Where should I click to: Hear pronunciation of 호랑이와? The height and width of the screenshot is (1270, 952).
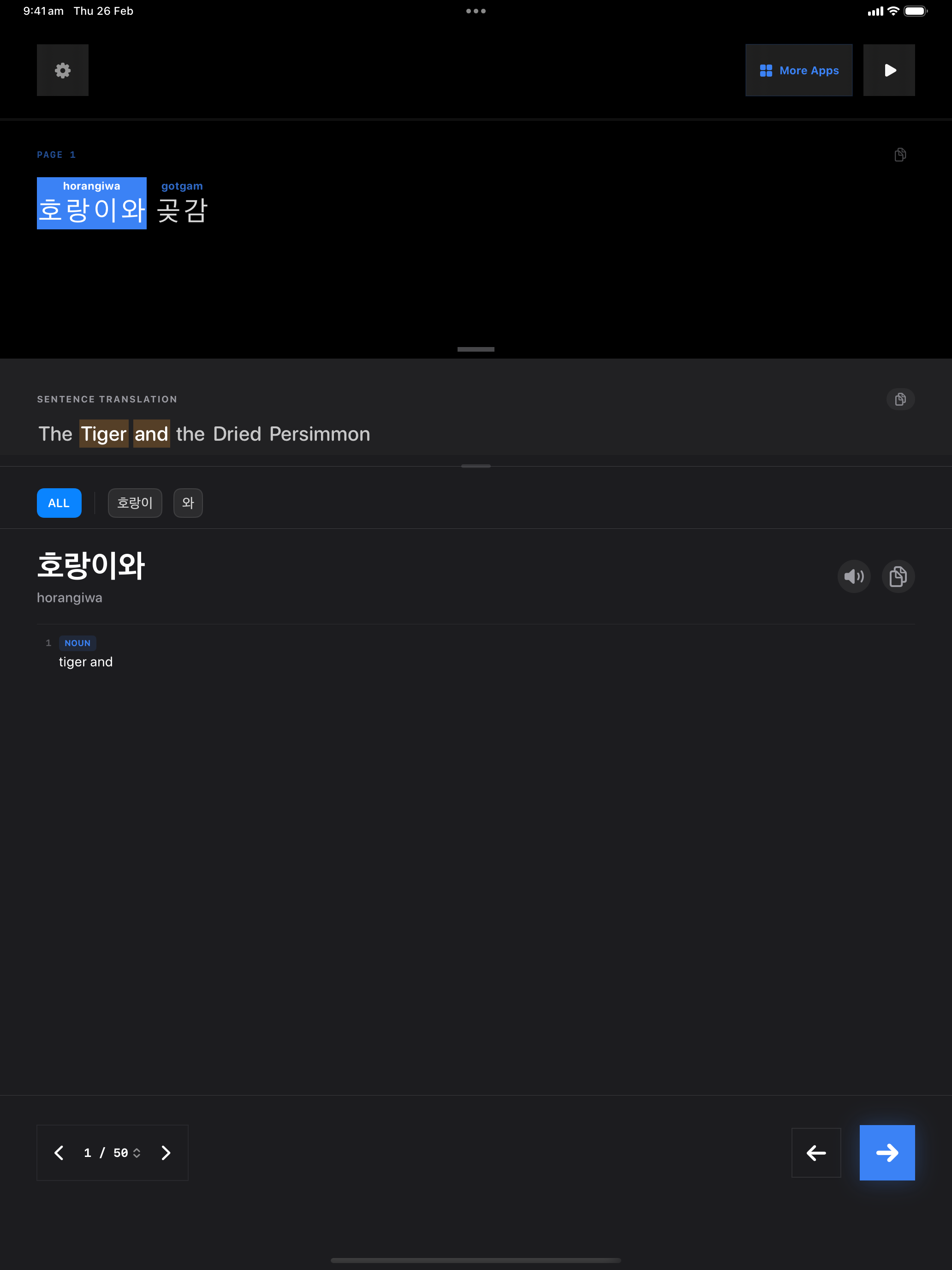click(853, 576)
